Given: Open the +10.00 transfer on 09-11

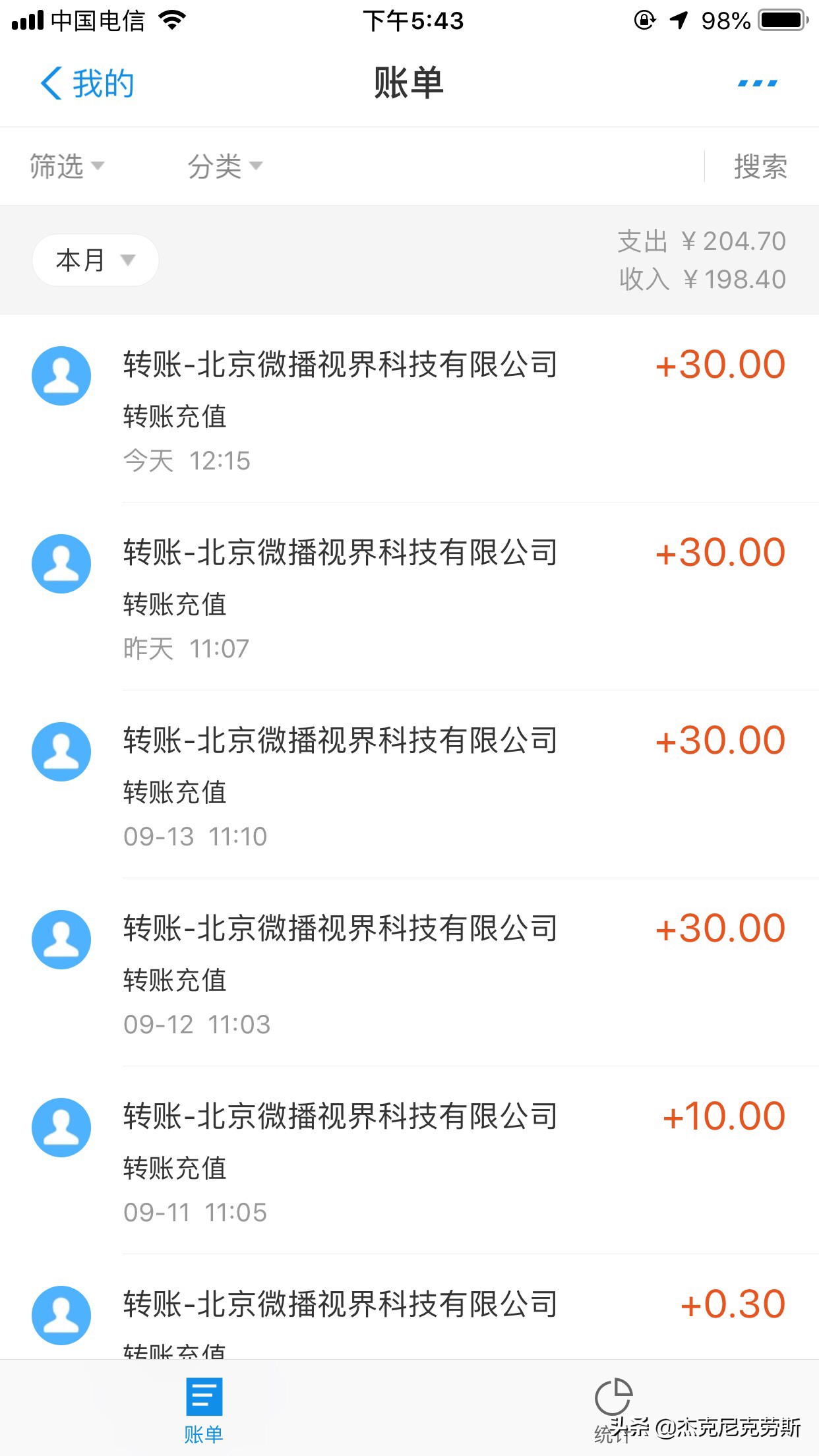Looking at the screenshot, I should [409, 1161].
